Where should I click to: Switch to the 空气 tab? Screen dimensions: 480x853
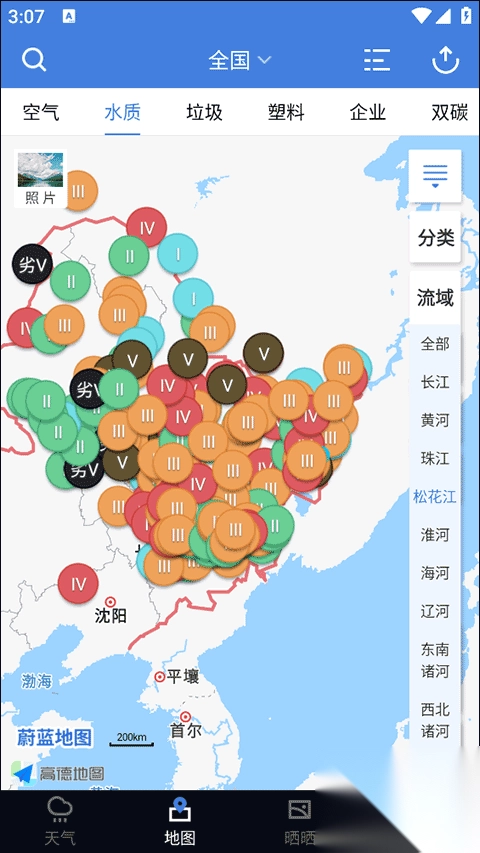[41, 113]
